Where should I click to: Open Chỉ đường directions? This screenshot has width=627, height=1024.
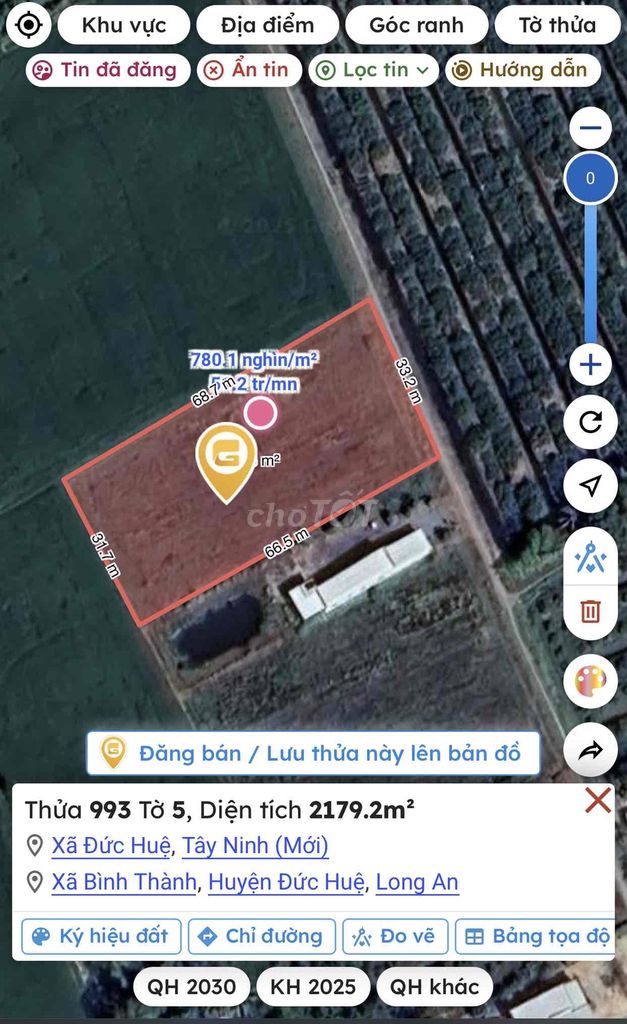tap(261, 936)
